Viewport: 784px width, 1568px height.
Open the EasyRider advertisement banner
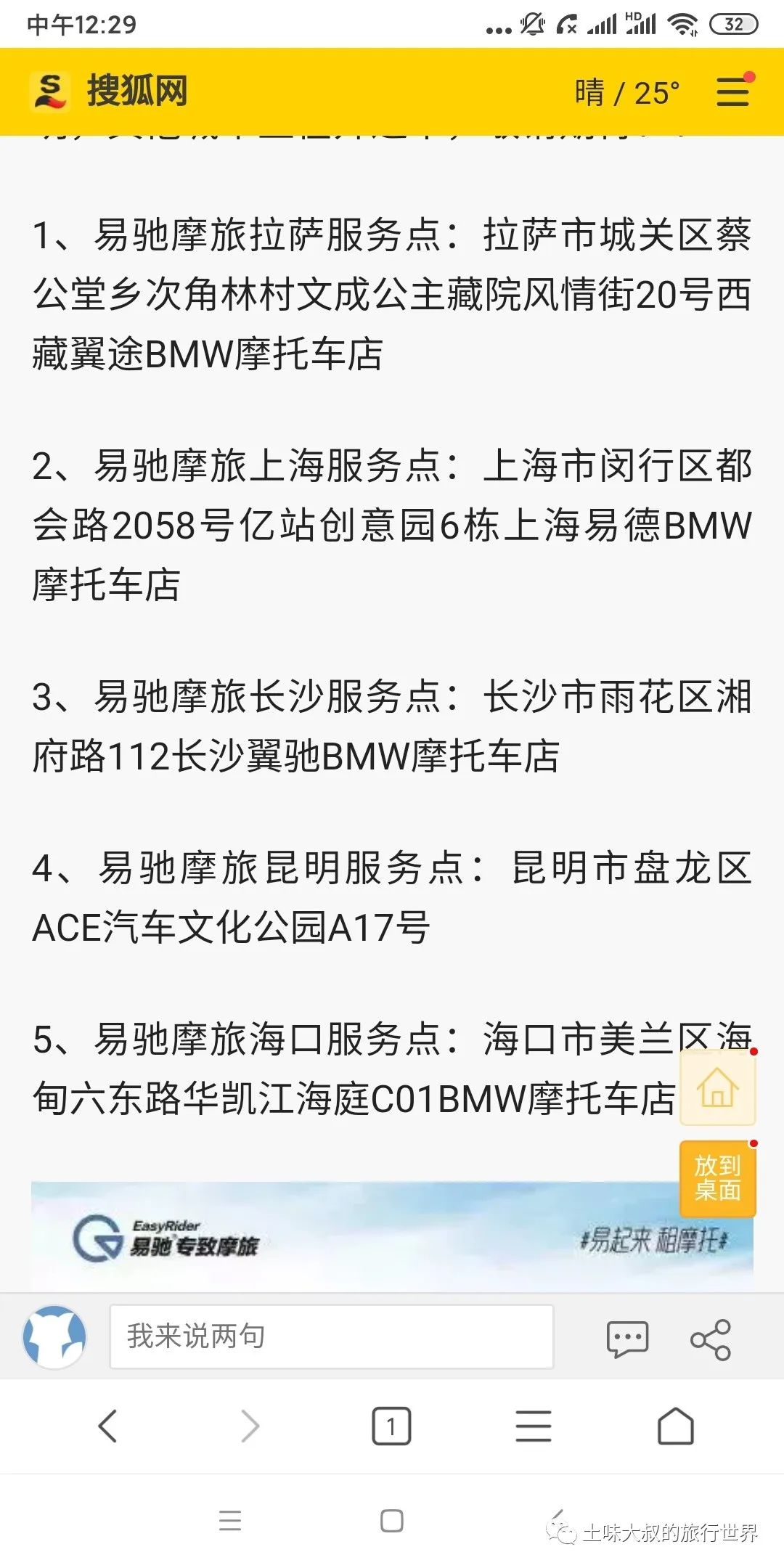[x=392, y=1238]
